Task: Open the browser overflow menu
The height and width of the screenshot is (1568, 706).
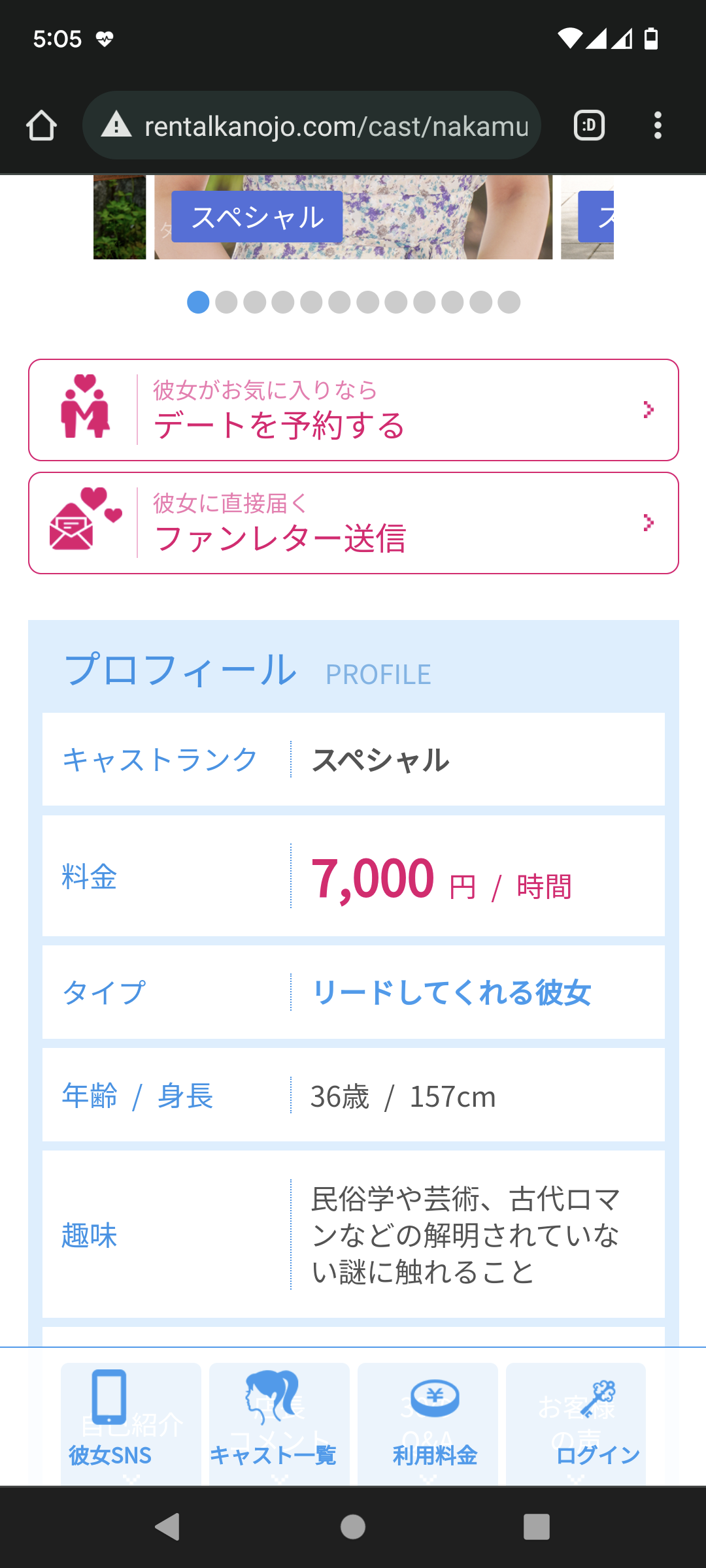Action: 658,125
